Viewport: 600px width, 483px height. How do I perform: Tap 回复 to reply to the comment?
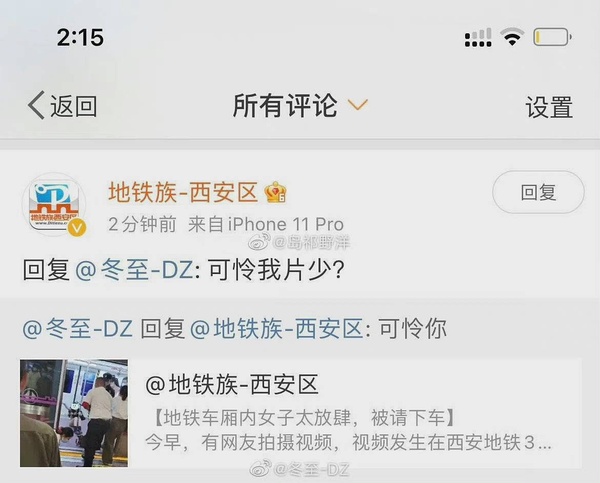(x=538, y=192)
